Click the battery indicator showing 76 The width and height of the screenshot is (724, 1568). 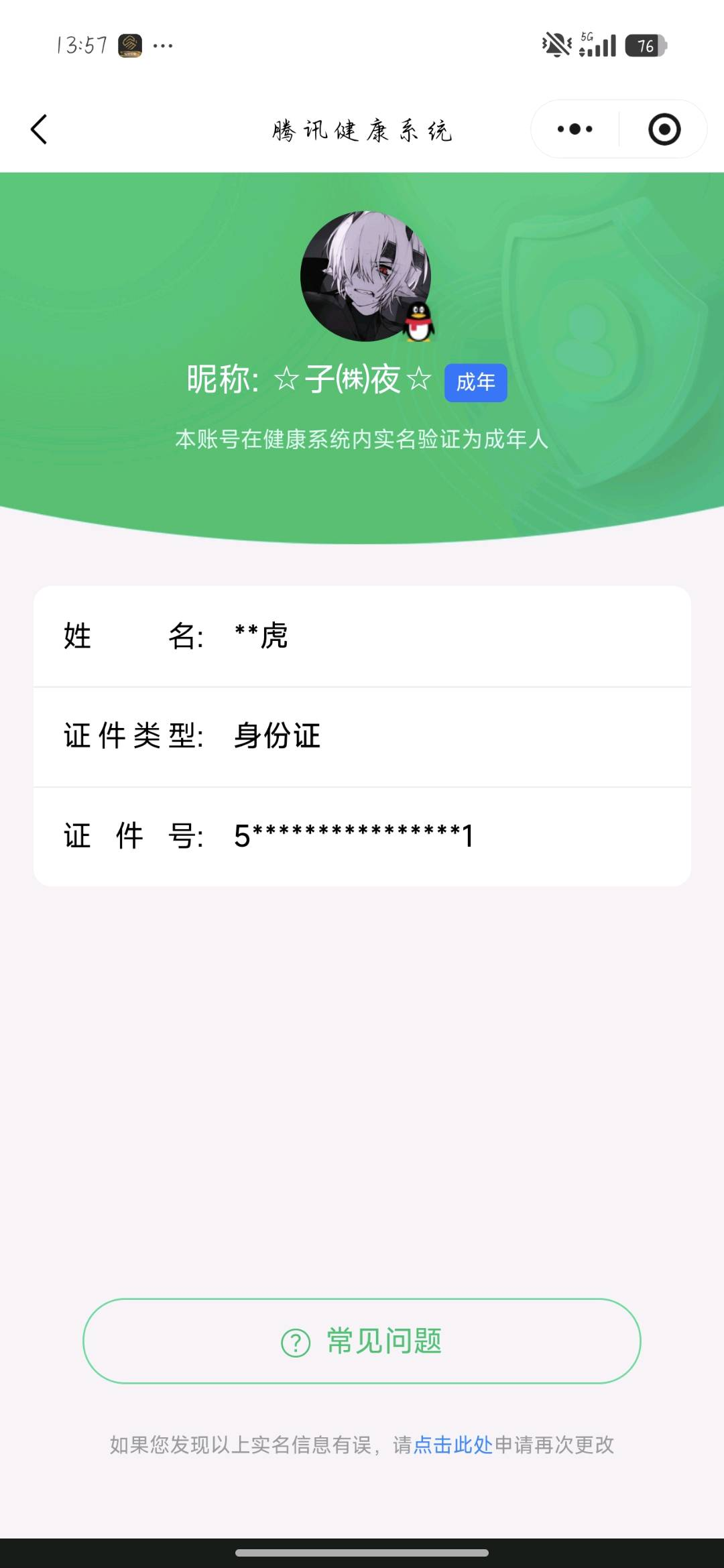coord(644,44)
